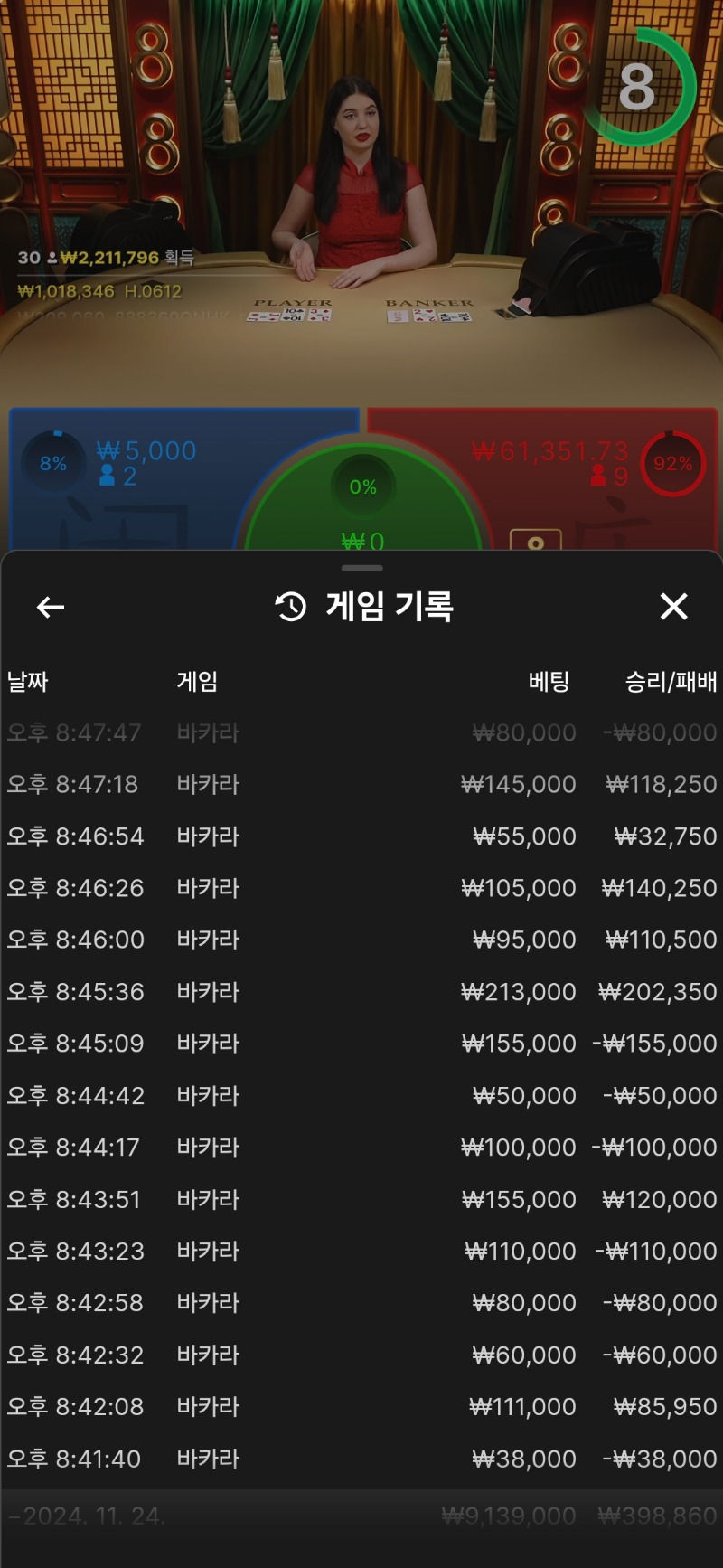Open the 오후 8:42:58 game record
This screenshot has width=723, height=1568.
361,1303
